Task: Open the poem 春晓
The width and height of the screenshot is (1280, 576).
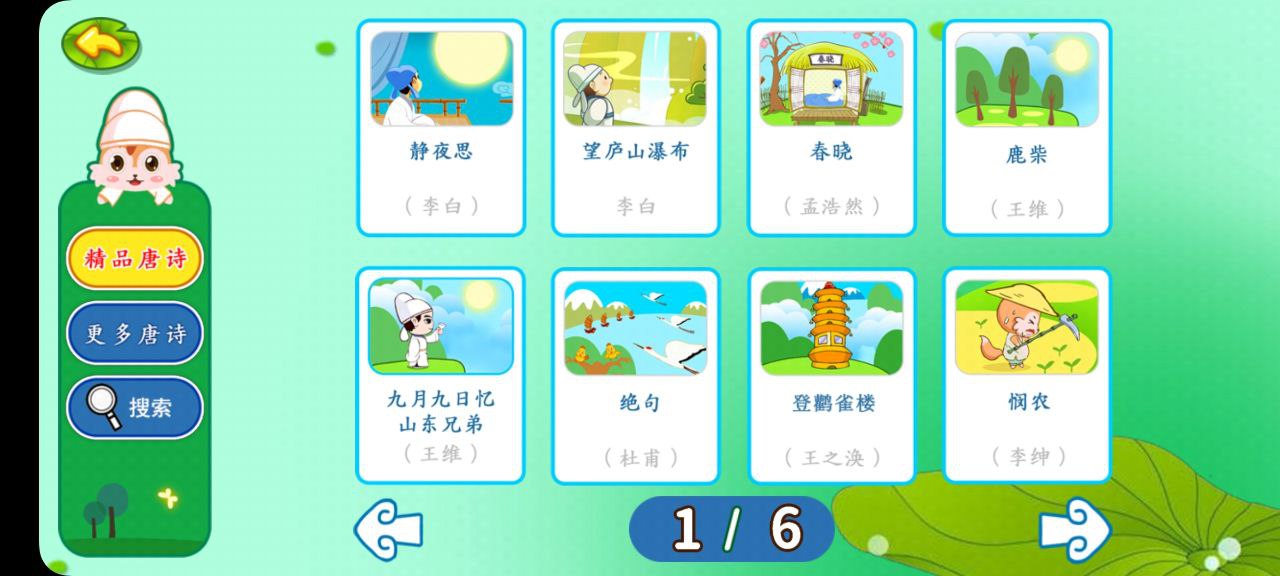Action: click(x=832, y=127)
